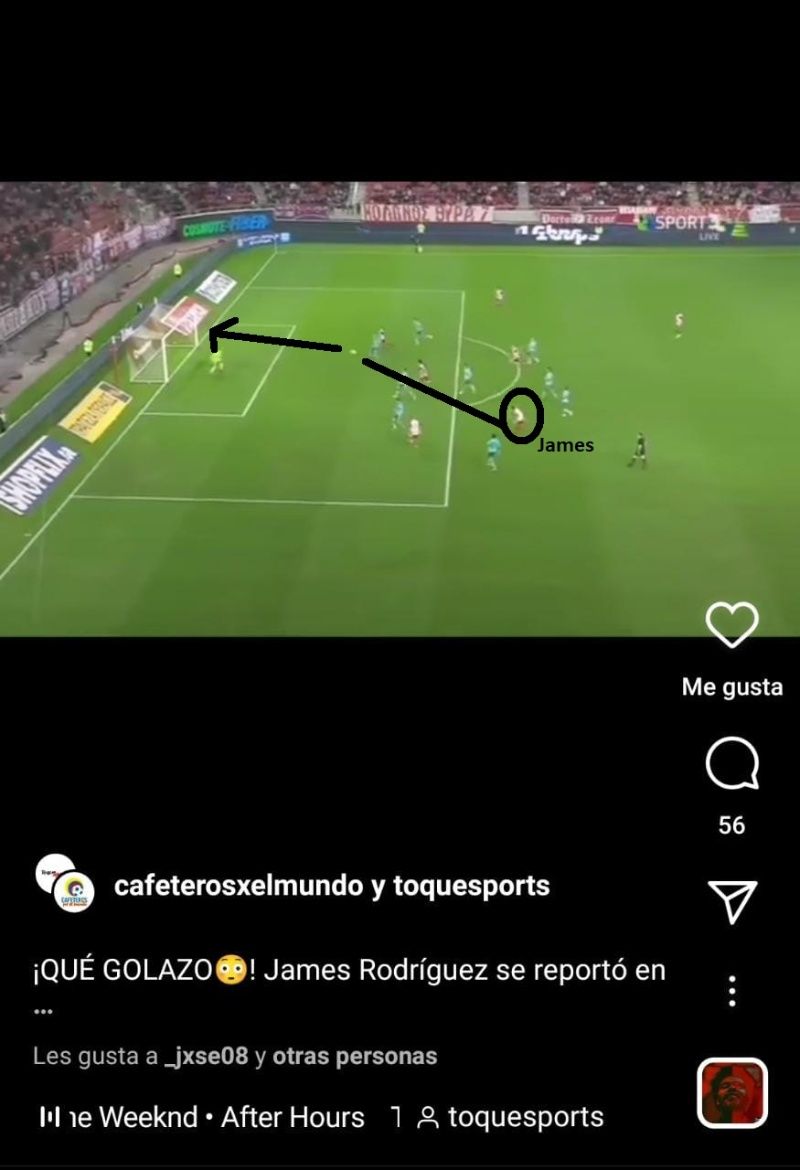
Task: Open the tagged toquesports account
Action: tap(510, 1117)
